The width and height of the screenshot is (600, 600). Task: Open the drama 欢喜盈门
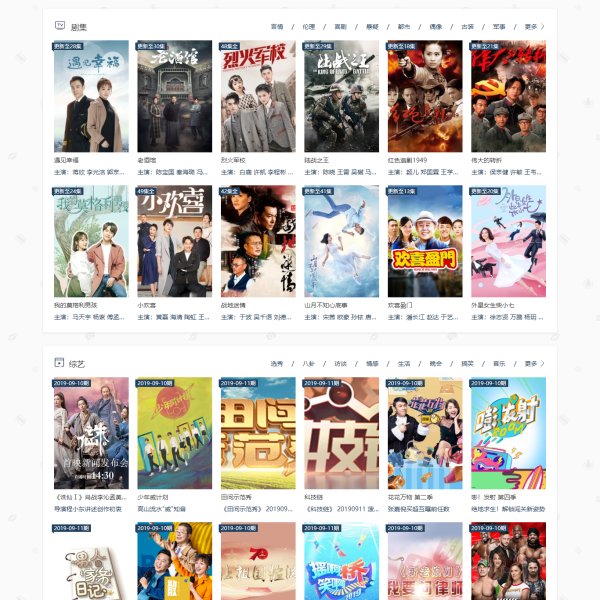tap(425, 242)
